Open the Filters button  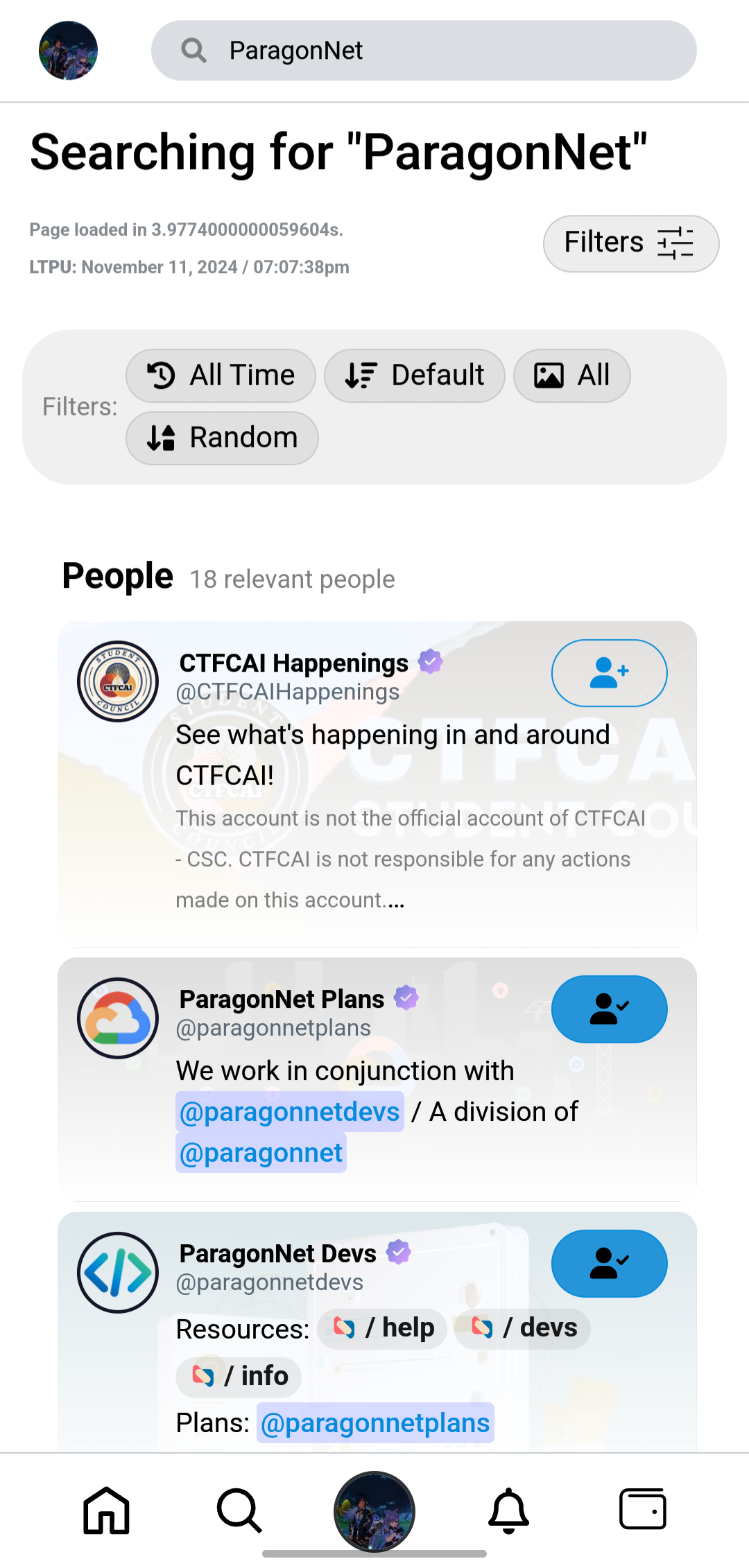click(630, 243)
